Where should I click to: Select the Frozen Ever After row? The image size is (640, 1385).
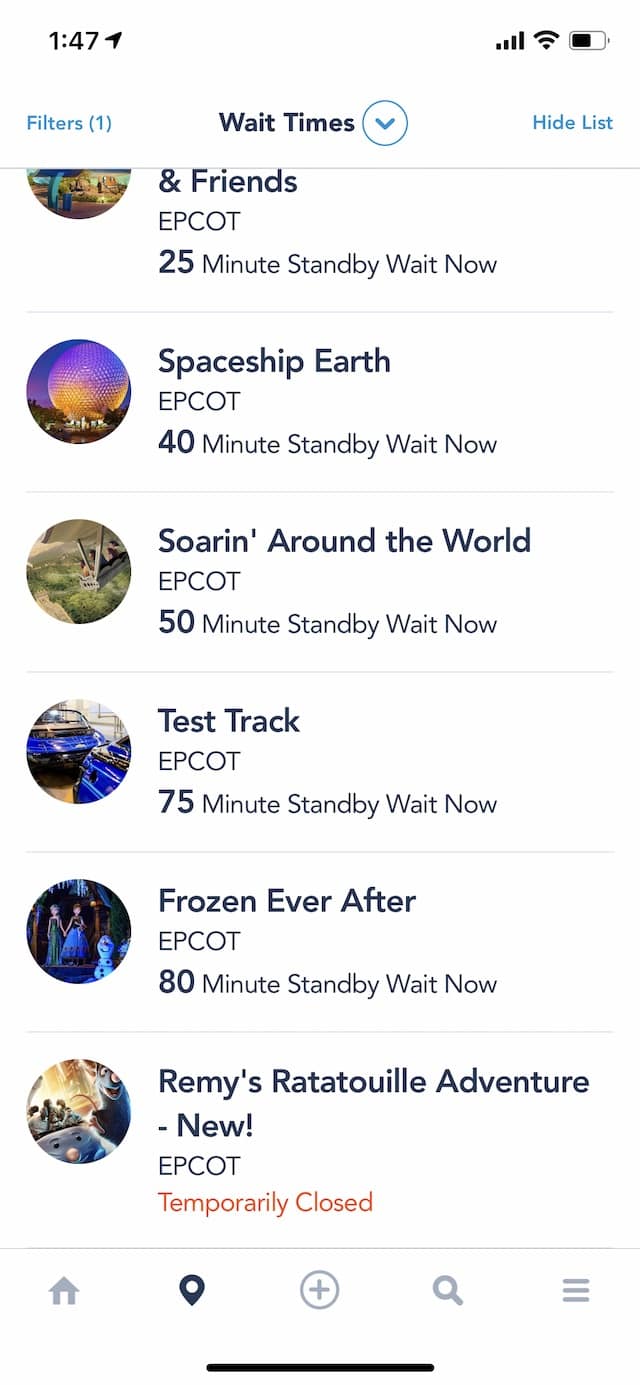click(320, 942)
